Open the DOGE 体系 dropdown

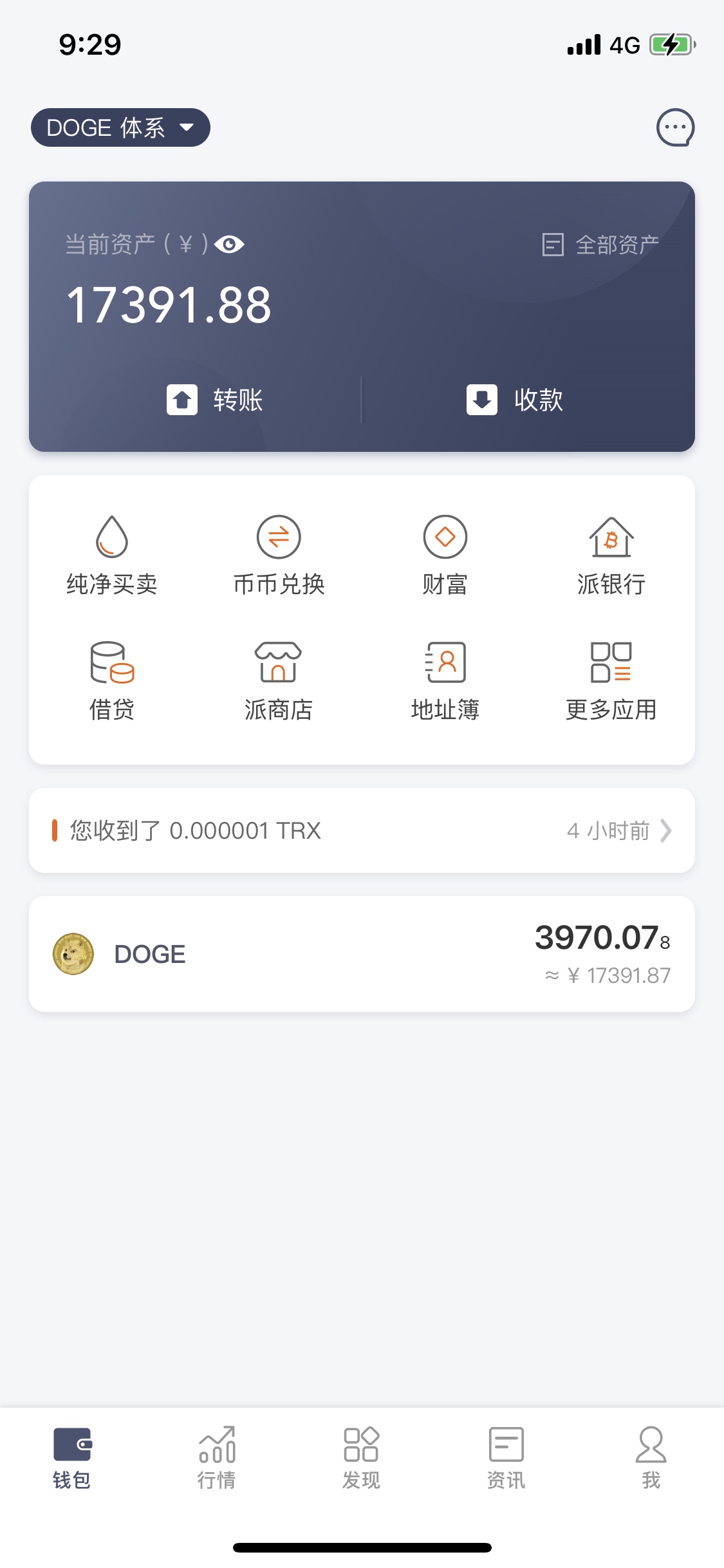[x=120, y=127]
